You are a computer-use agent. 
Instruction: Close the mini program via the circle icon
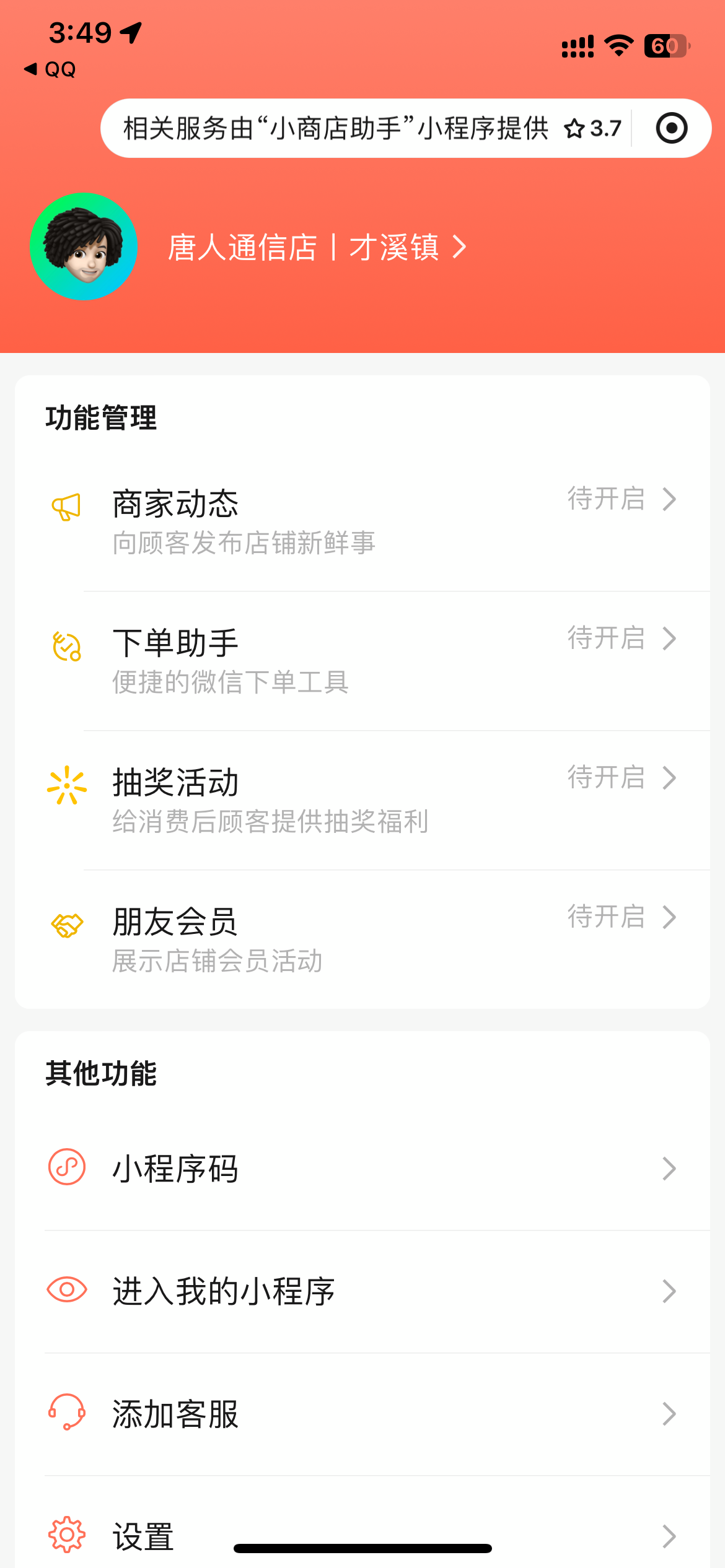click(672, 128)
